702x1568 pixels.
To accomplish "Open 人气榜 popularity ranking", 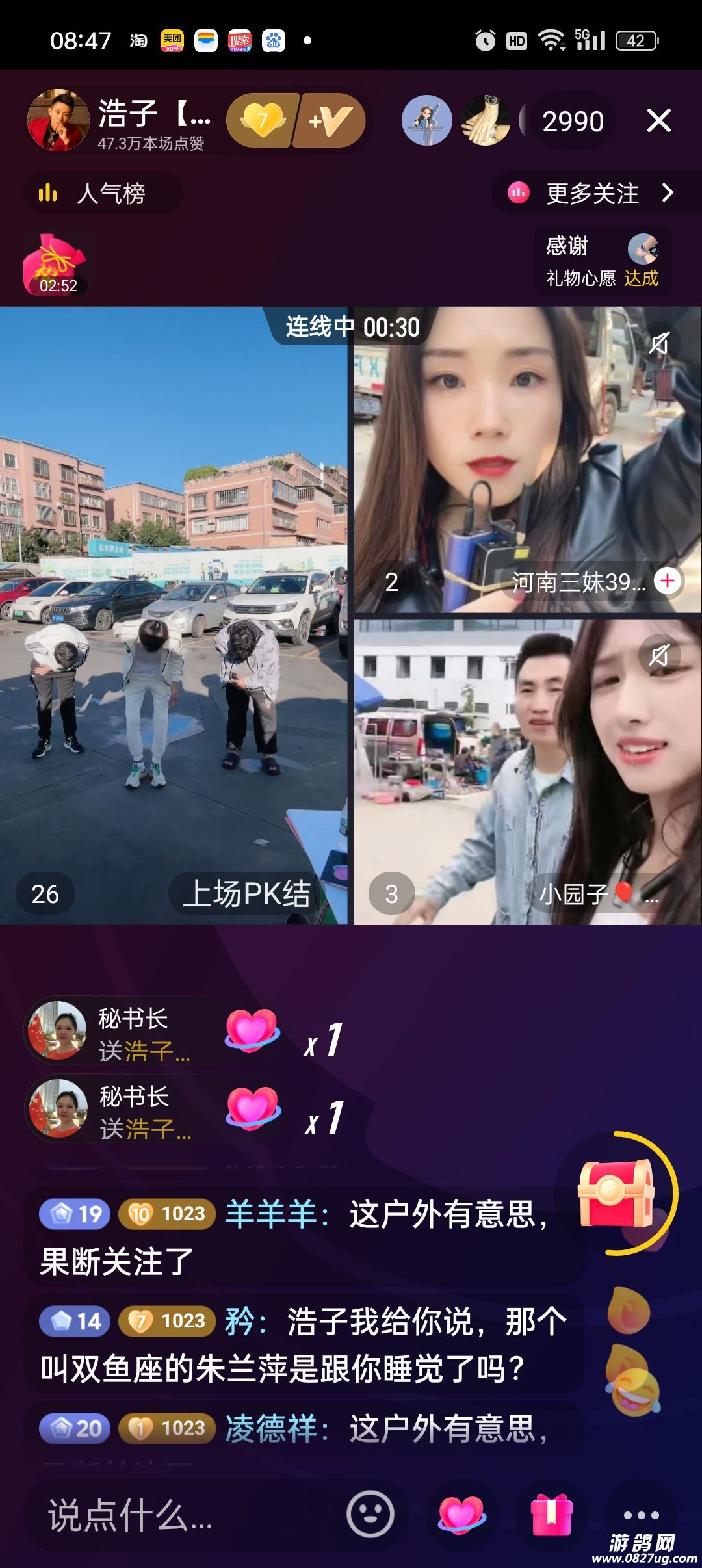I will coord(103,193).
